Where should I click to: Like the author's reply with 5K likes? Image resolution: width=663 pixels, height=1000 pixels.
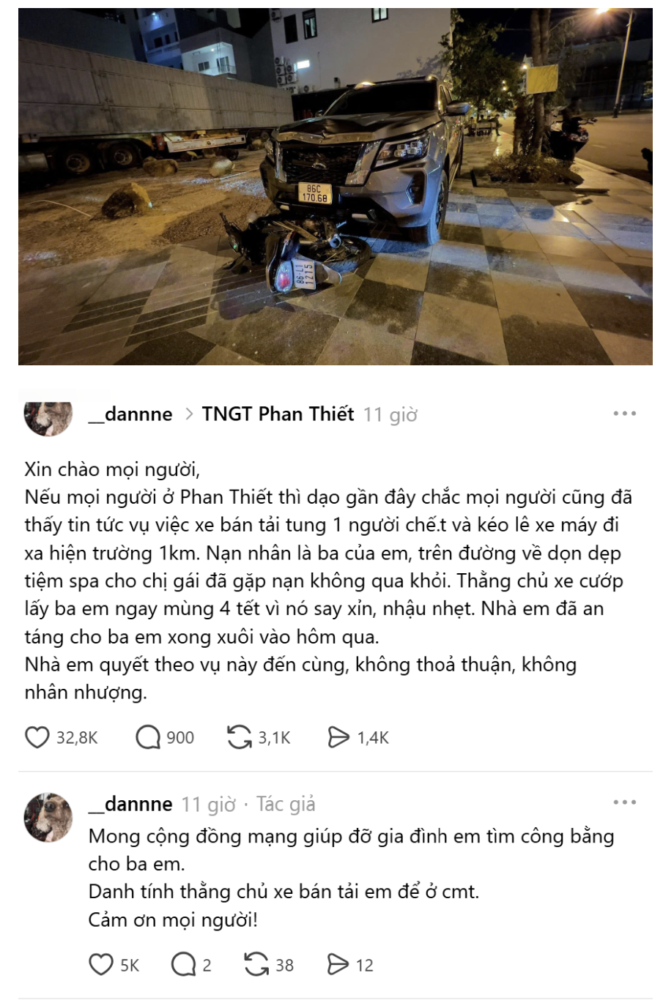(x=101, y=965)
